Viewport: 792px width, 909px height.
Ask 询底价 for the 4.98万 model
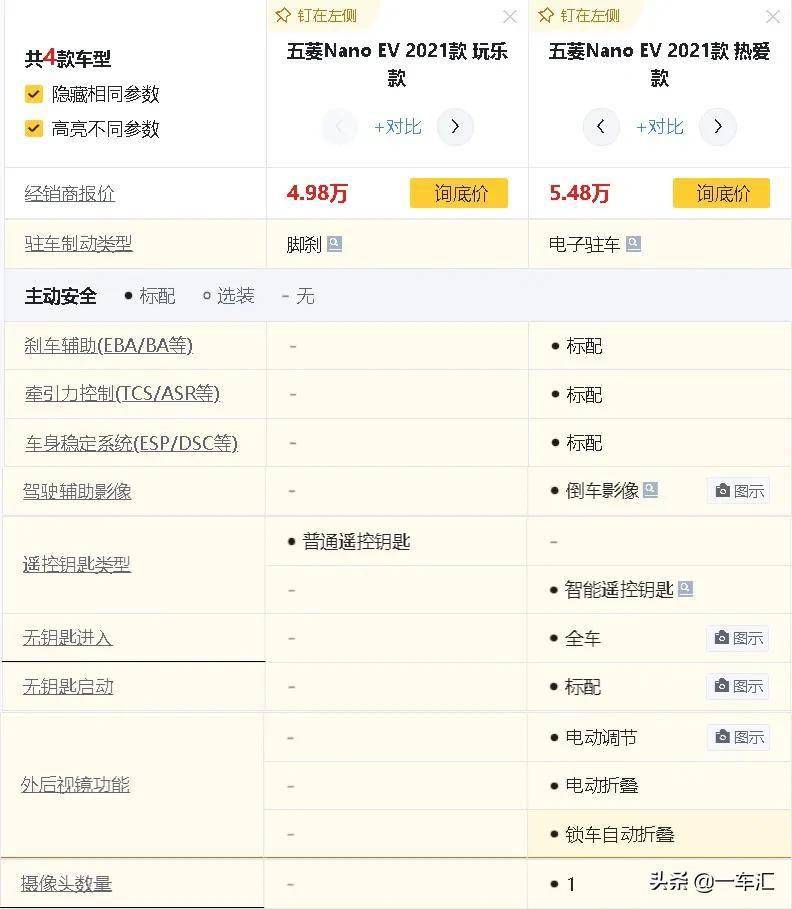click(x=459, y=193)
